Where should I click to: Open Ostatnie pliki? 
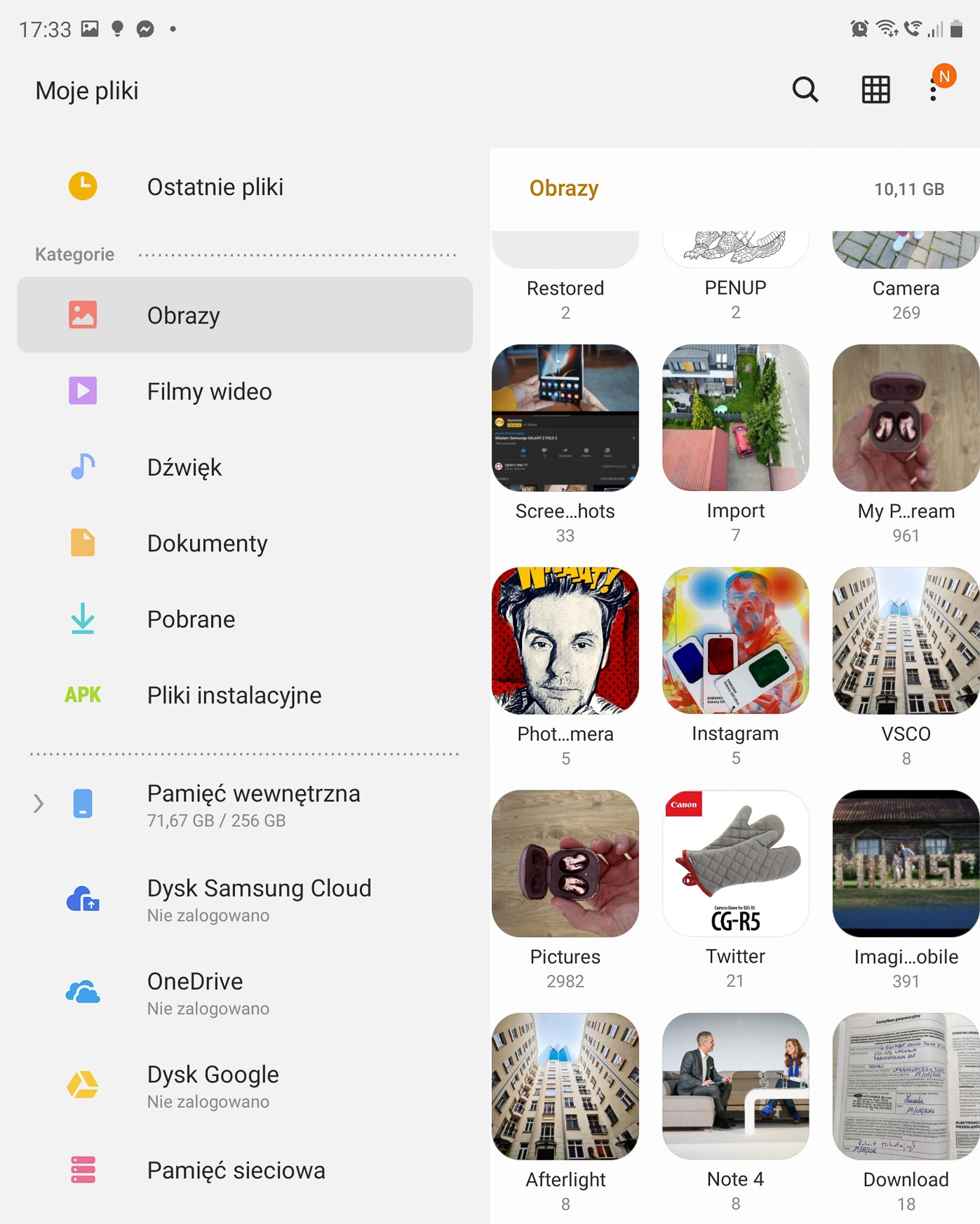coord(214,187)
